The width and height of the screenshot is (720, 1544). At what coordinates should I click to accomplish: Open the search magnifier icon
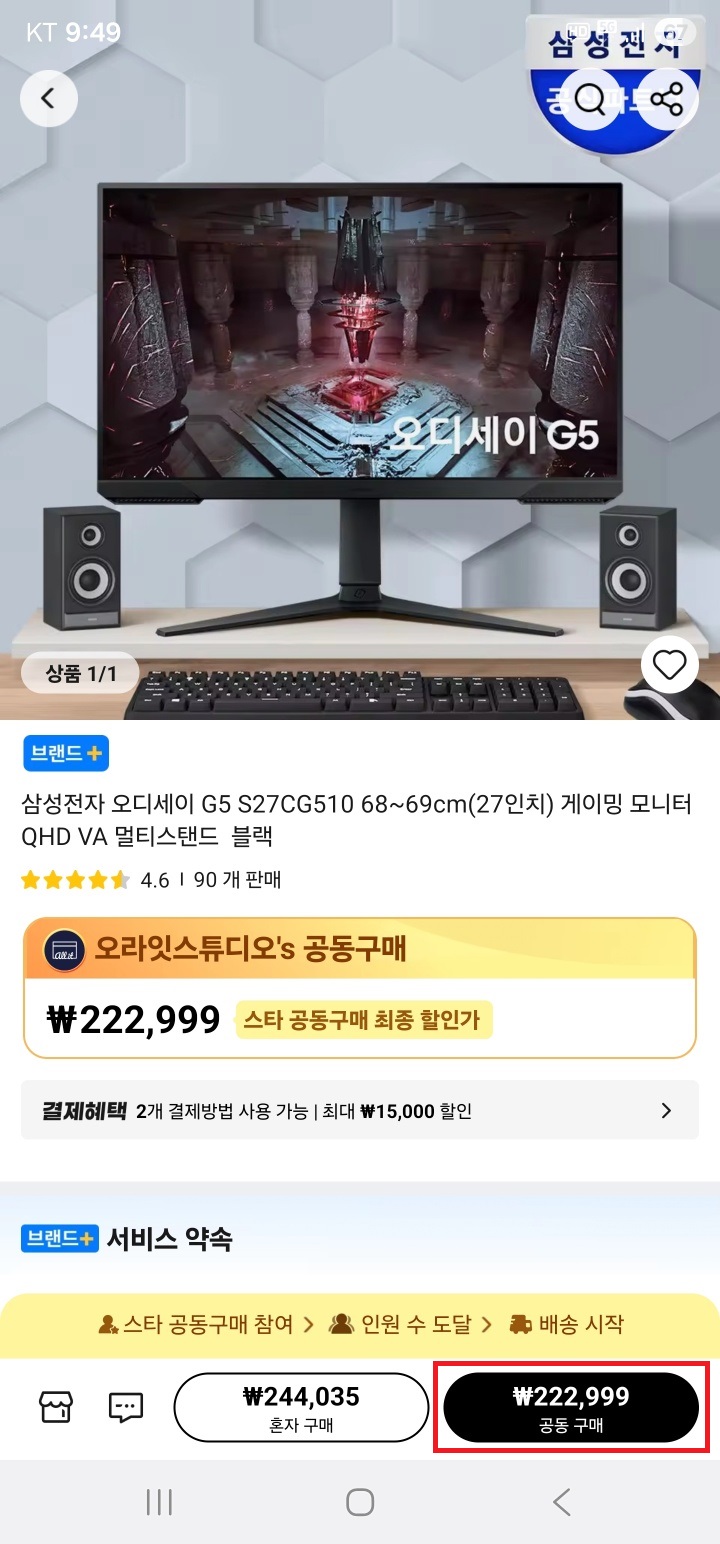(x=591, y=99)
